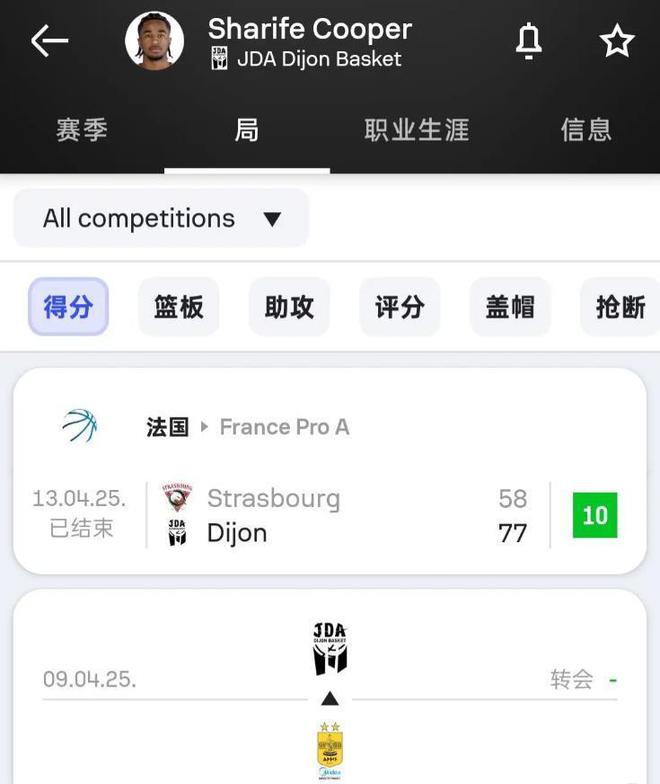Screen dimensions: 660x784
Task: Select the 盖帽 chip
Action: (510, 307)
